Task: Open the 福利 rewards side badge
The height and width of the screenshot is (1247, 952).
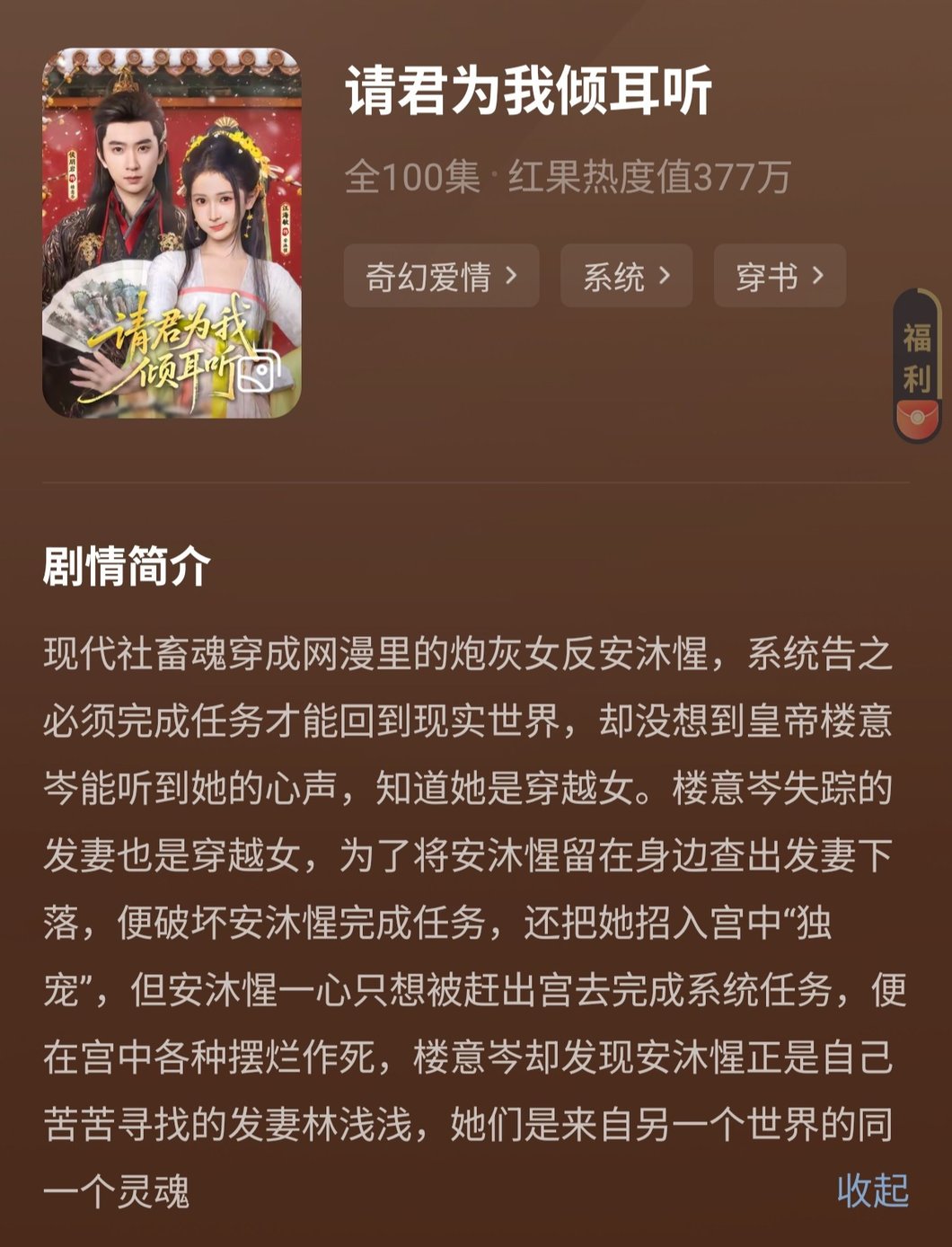Action: 917,366
